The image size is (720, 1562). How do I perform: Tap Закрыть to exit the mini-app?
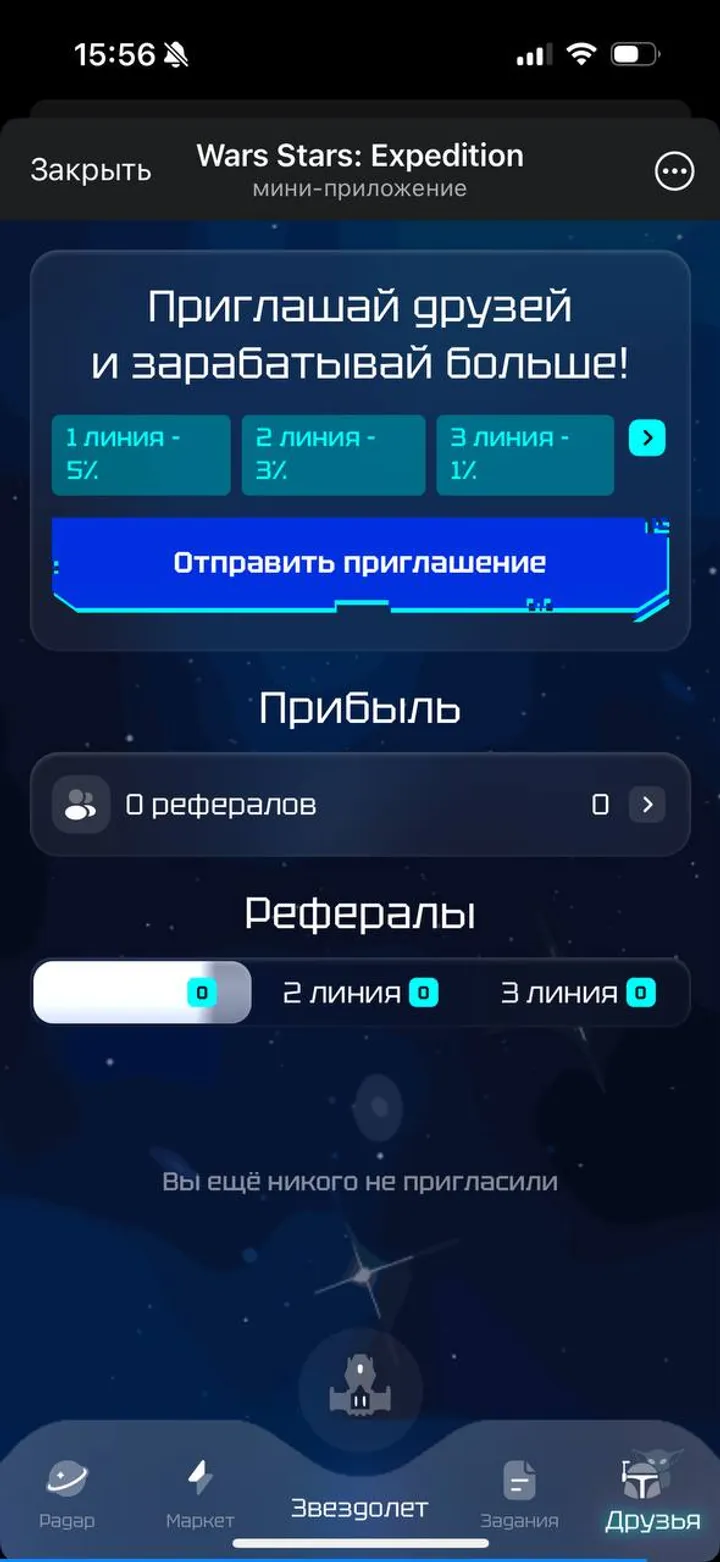tap(91, 171)
